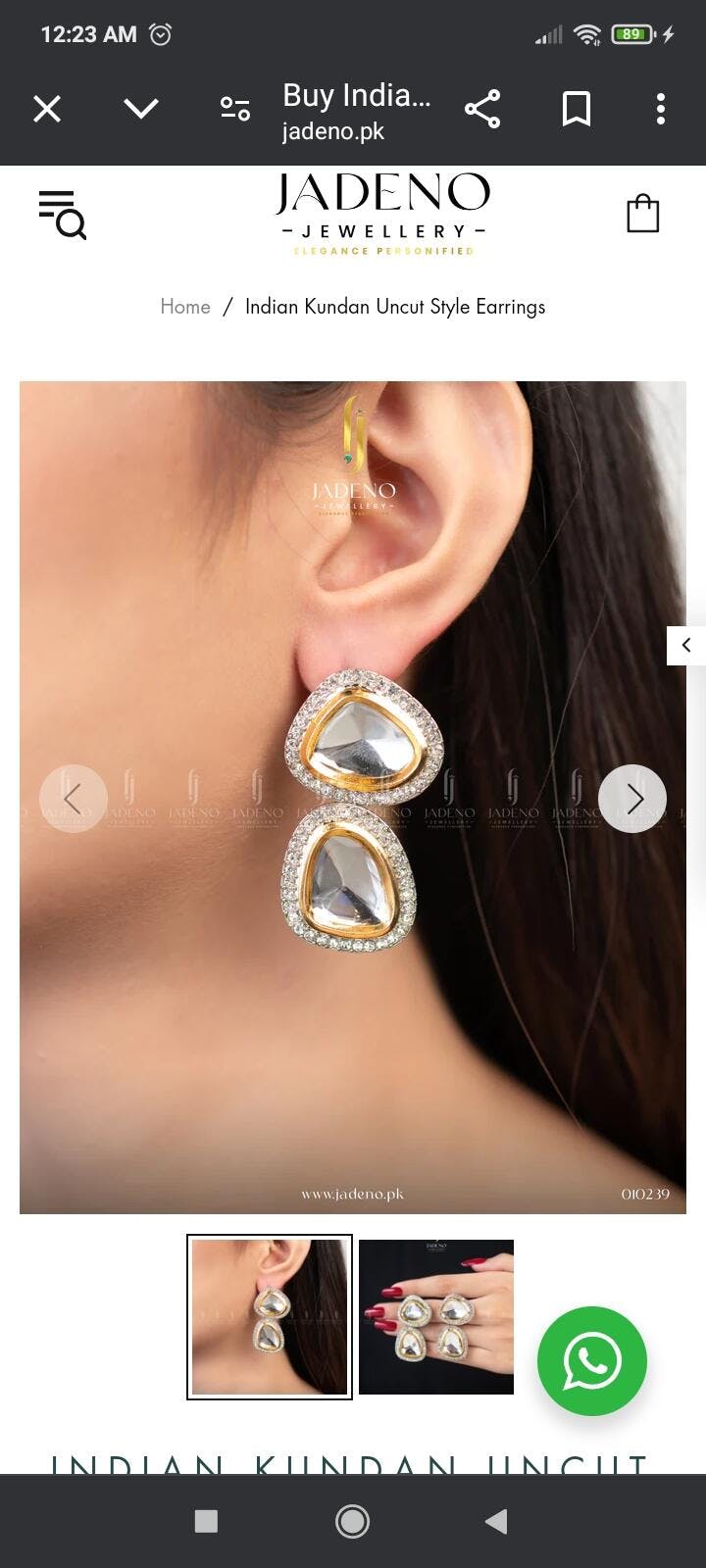Bookmark this page in the browser

[577, 109]
